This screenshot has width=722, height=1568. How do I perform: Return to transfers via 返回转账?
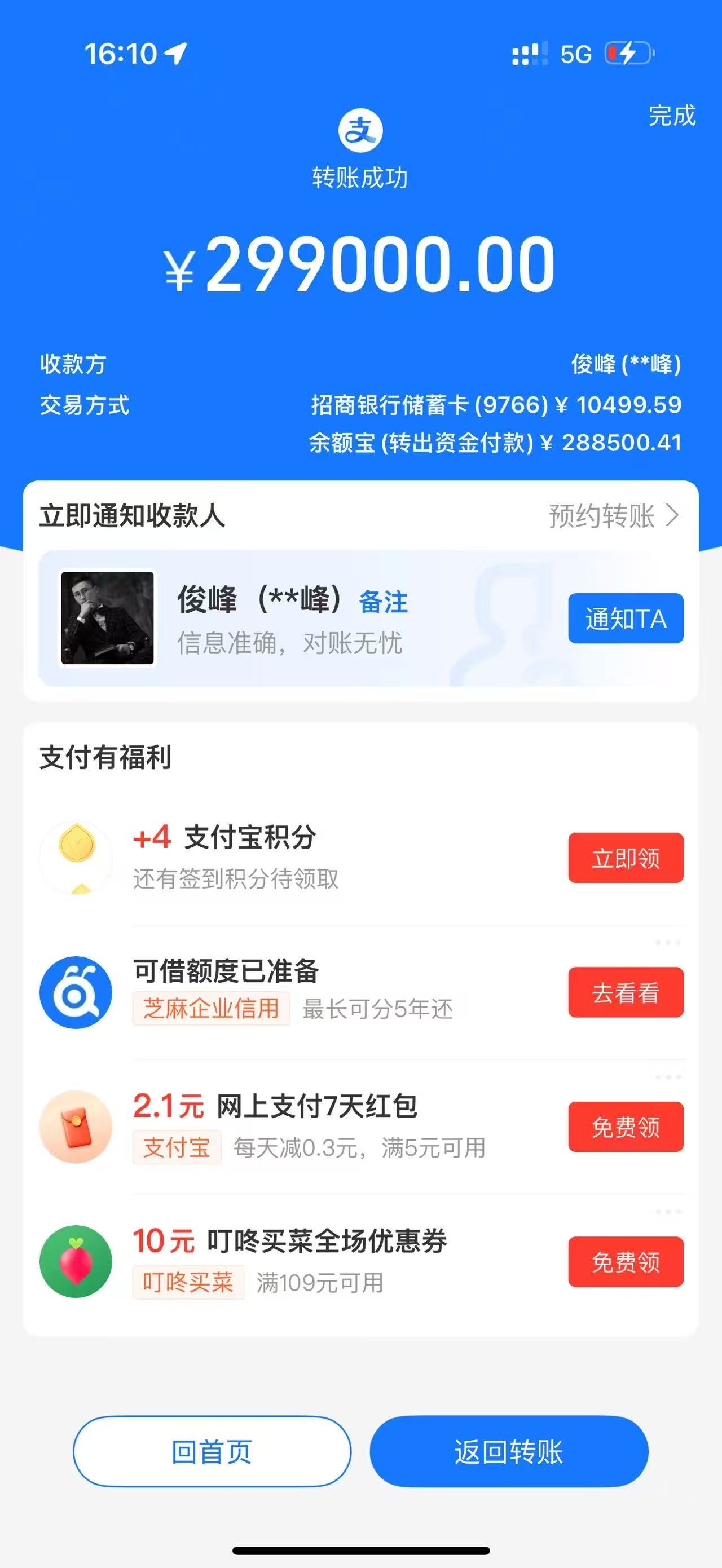pos(508,1452)
